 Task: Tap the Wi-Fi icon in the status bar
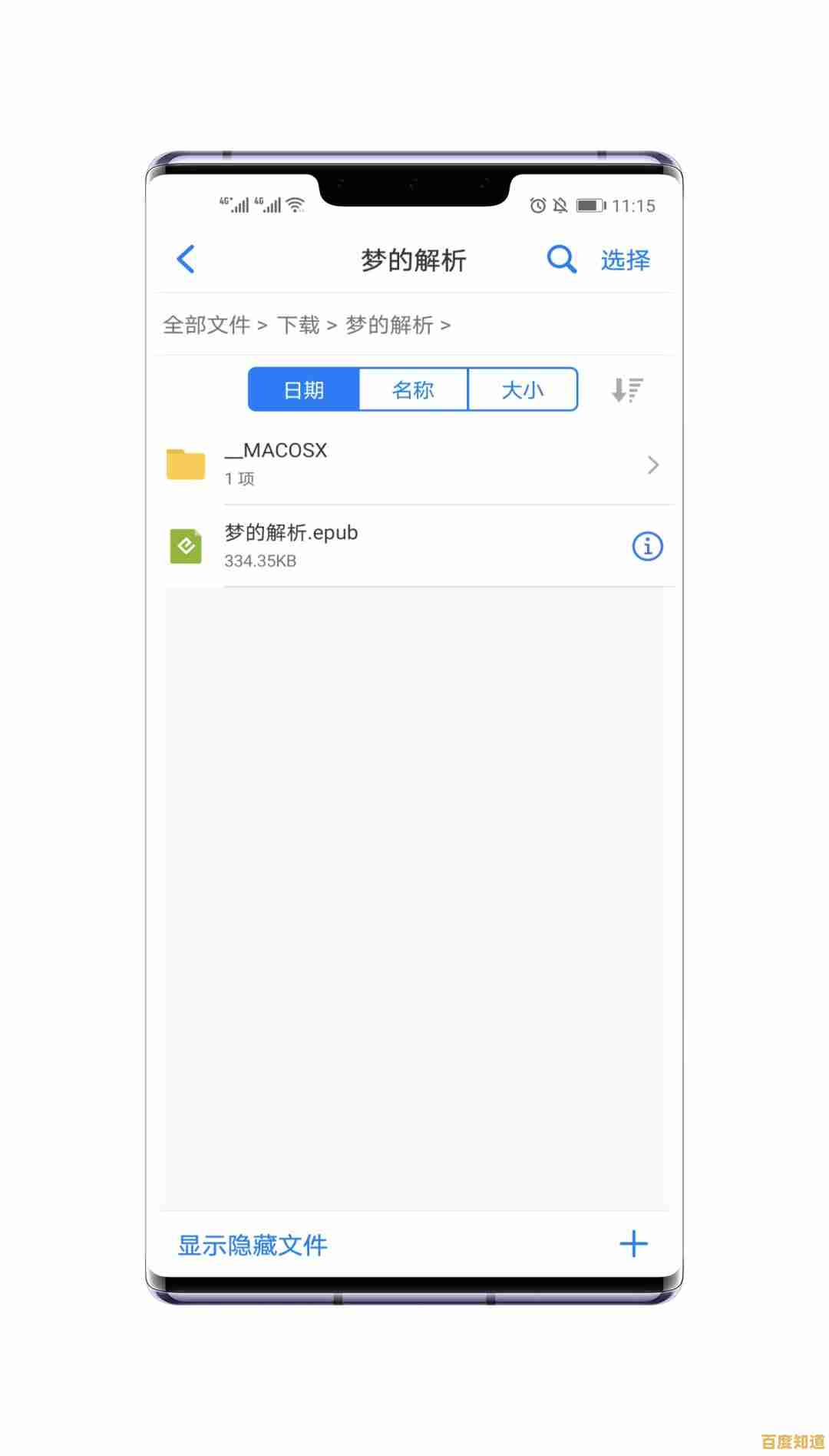[296, 204]
